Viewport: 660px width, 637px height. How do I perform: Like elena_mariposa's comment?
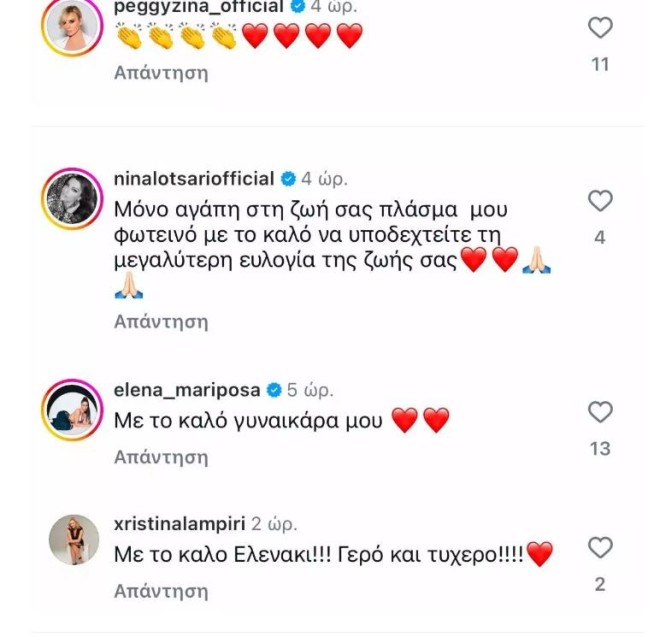pyautogui.click(x=599, y=412)
